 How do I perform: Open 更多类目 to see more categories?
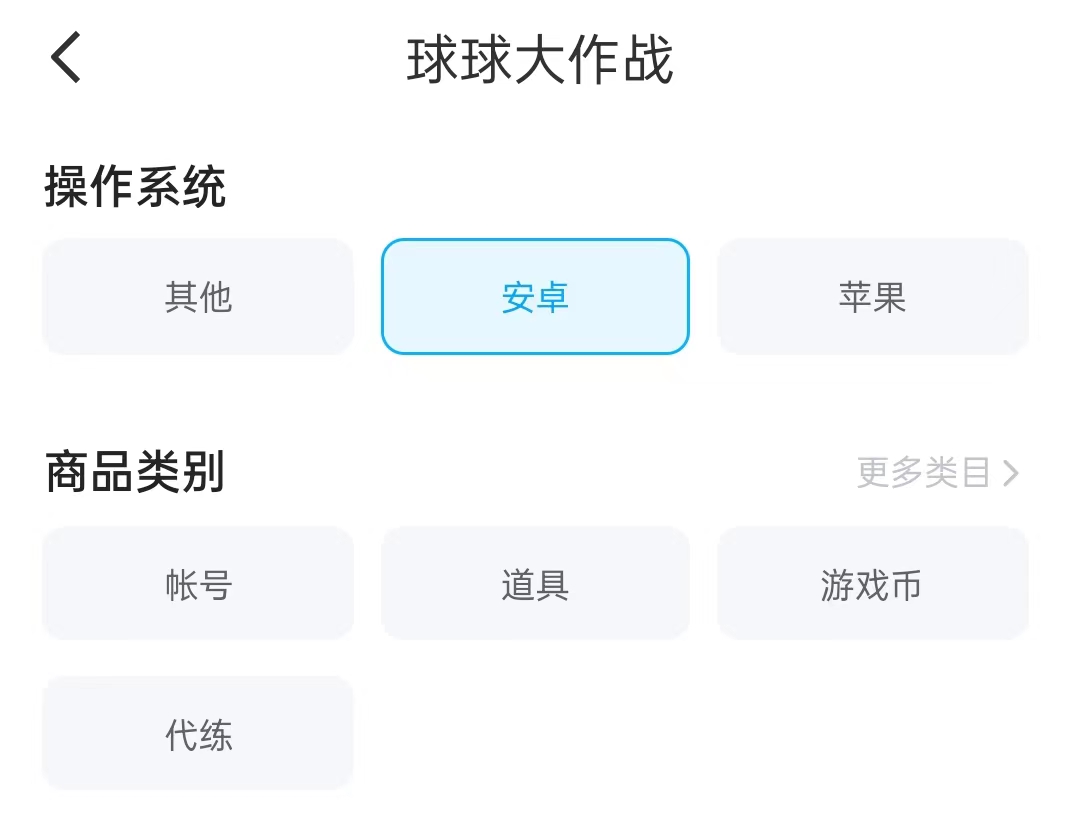click(x=937, y=472)
